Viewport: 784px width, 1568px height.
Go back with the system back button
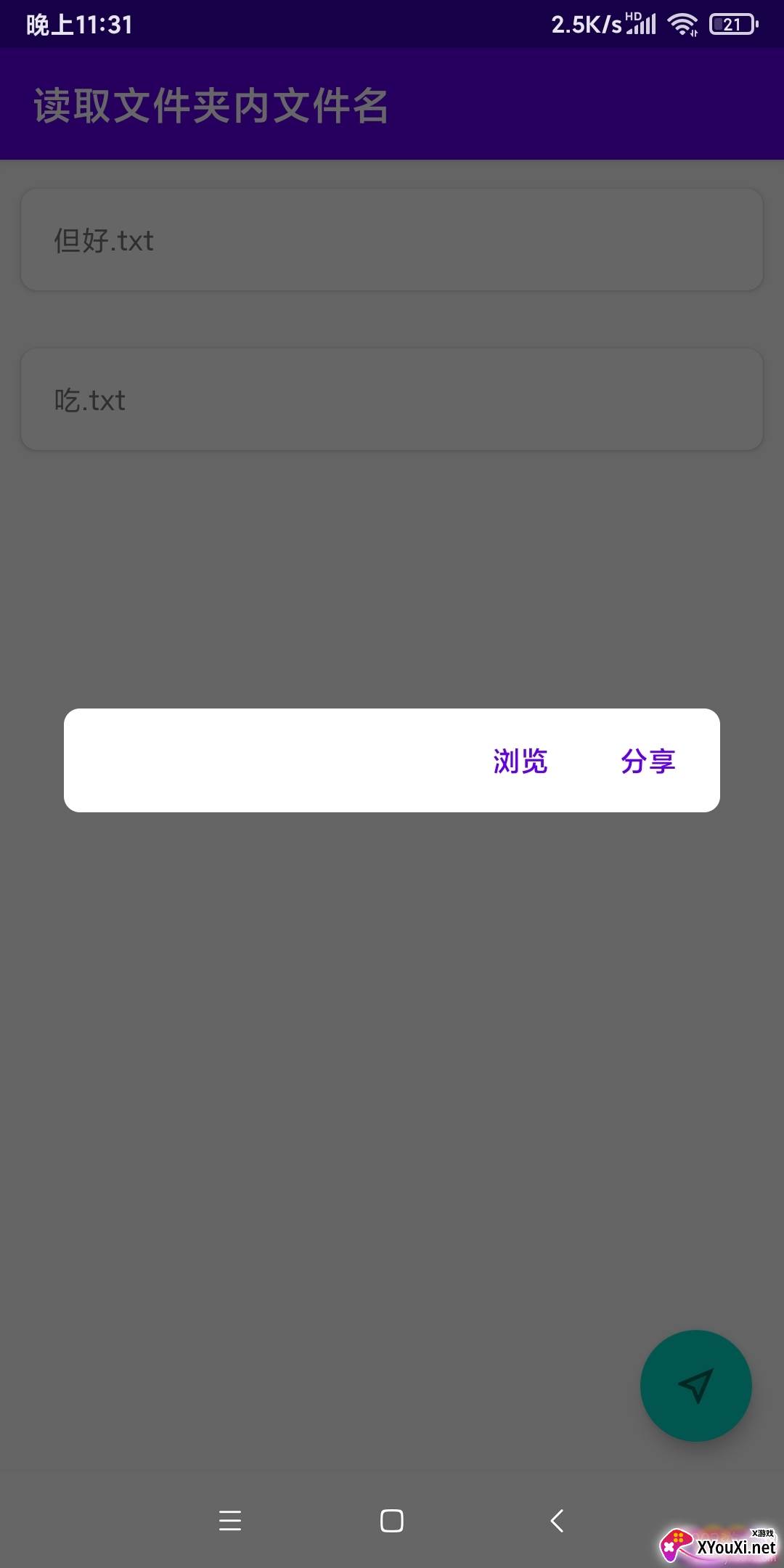click(557, 1520)
